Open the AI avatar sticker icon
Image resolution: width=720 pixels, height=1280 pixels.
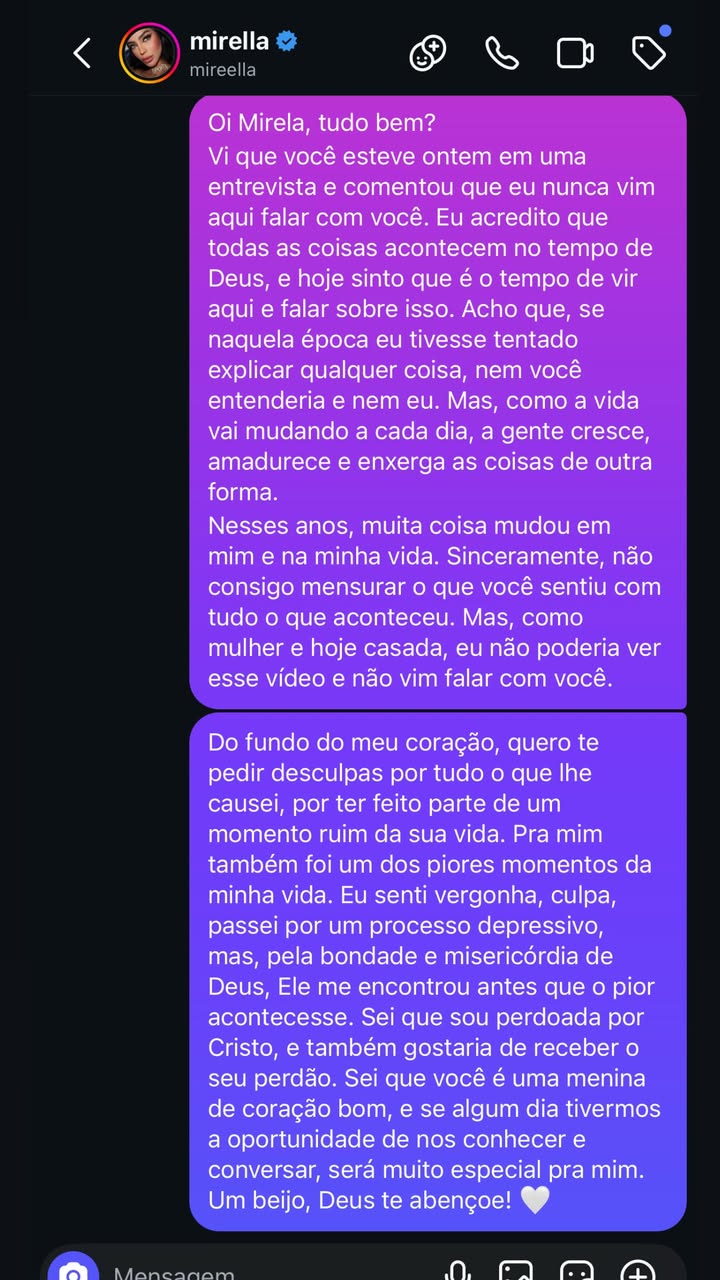click(x=428, y=53)
